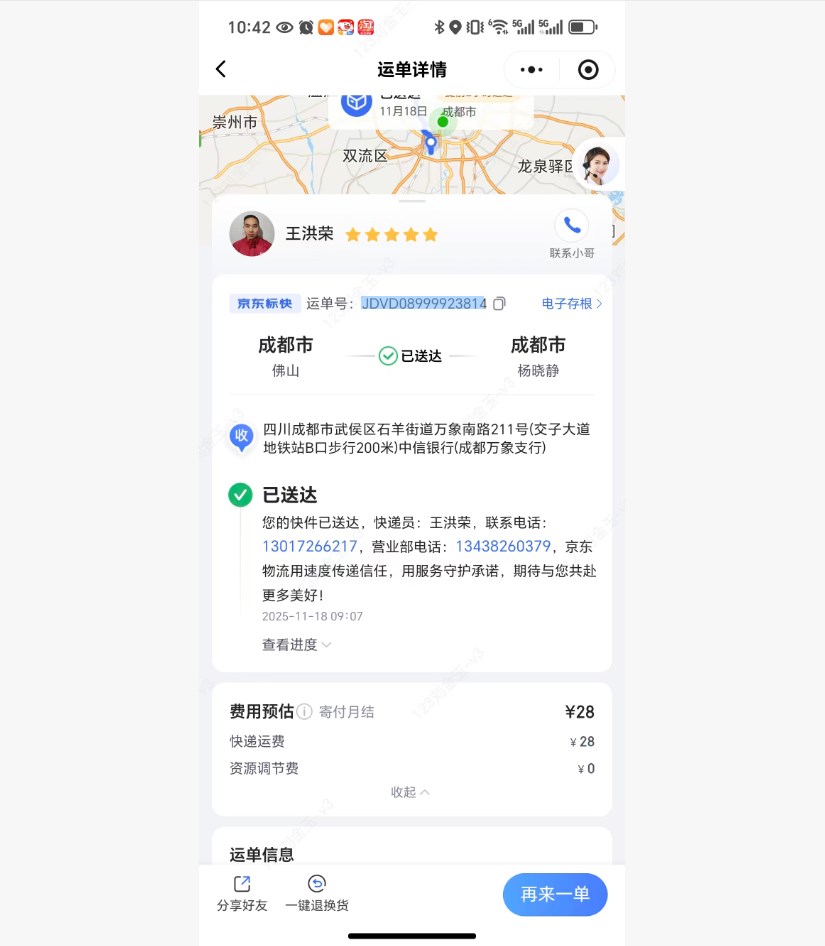Collapse the fee details with 收起
The image size is (825, 946).
(410, 792)
